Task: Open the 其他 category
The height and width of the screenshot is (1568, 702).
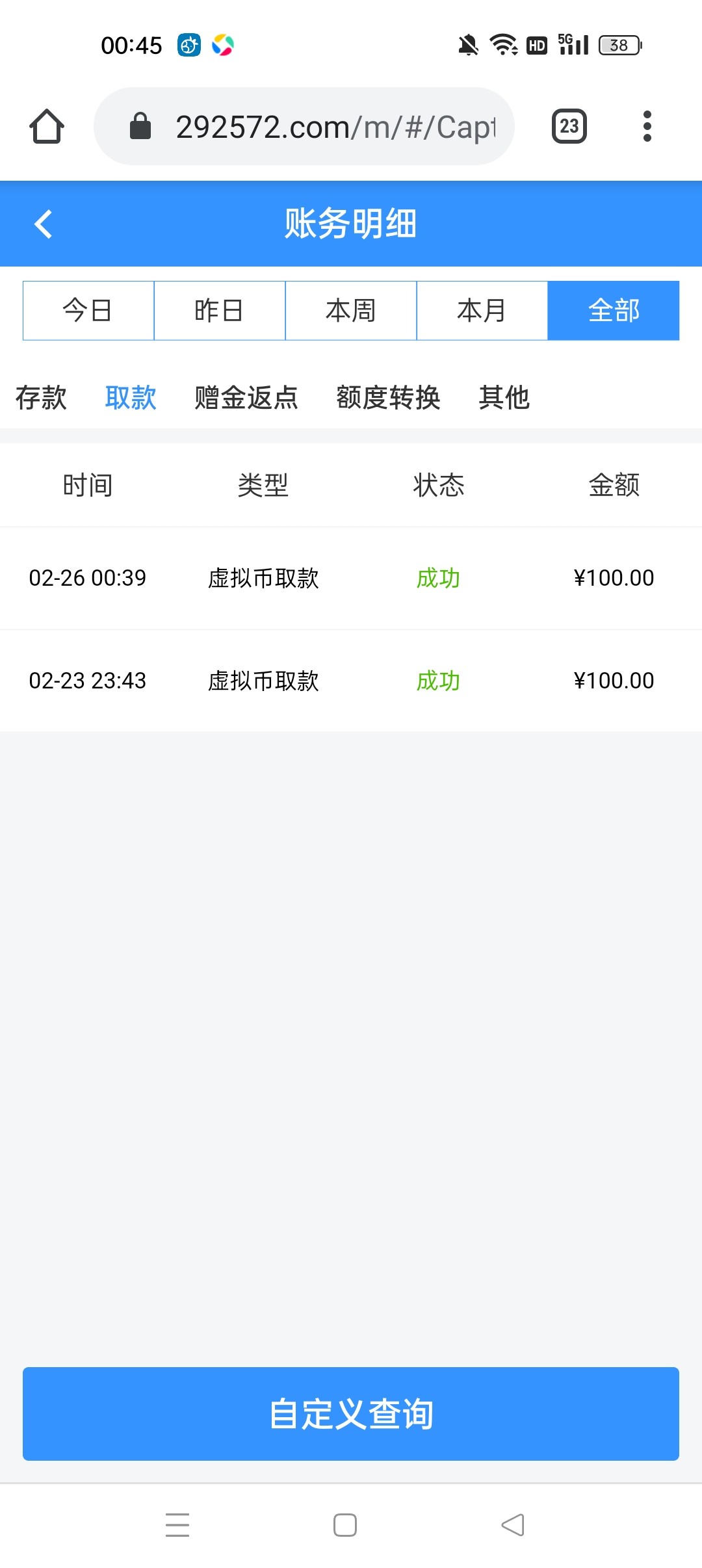Action: point(504,397)
